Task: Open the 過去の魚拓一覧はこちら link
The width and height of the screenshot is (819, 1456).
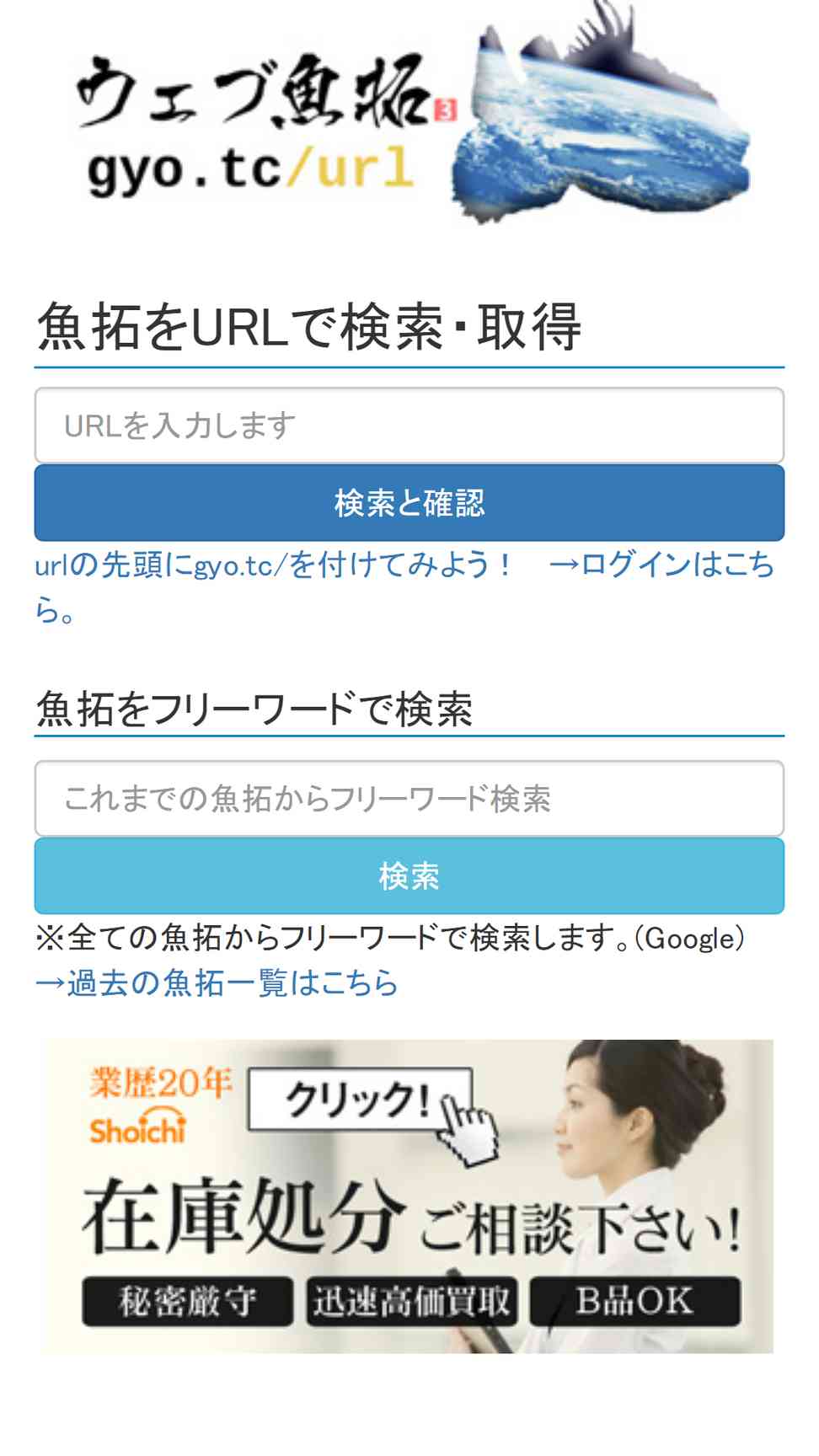Action: [x=217, y=983]
